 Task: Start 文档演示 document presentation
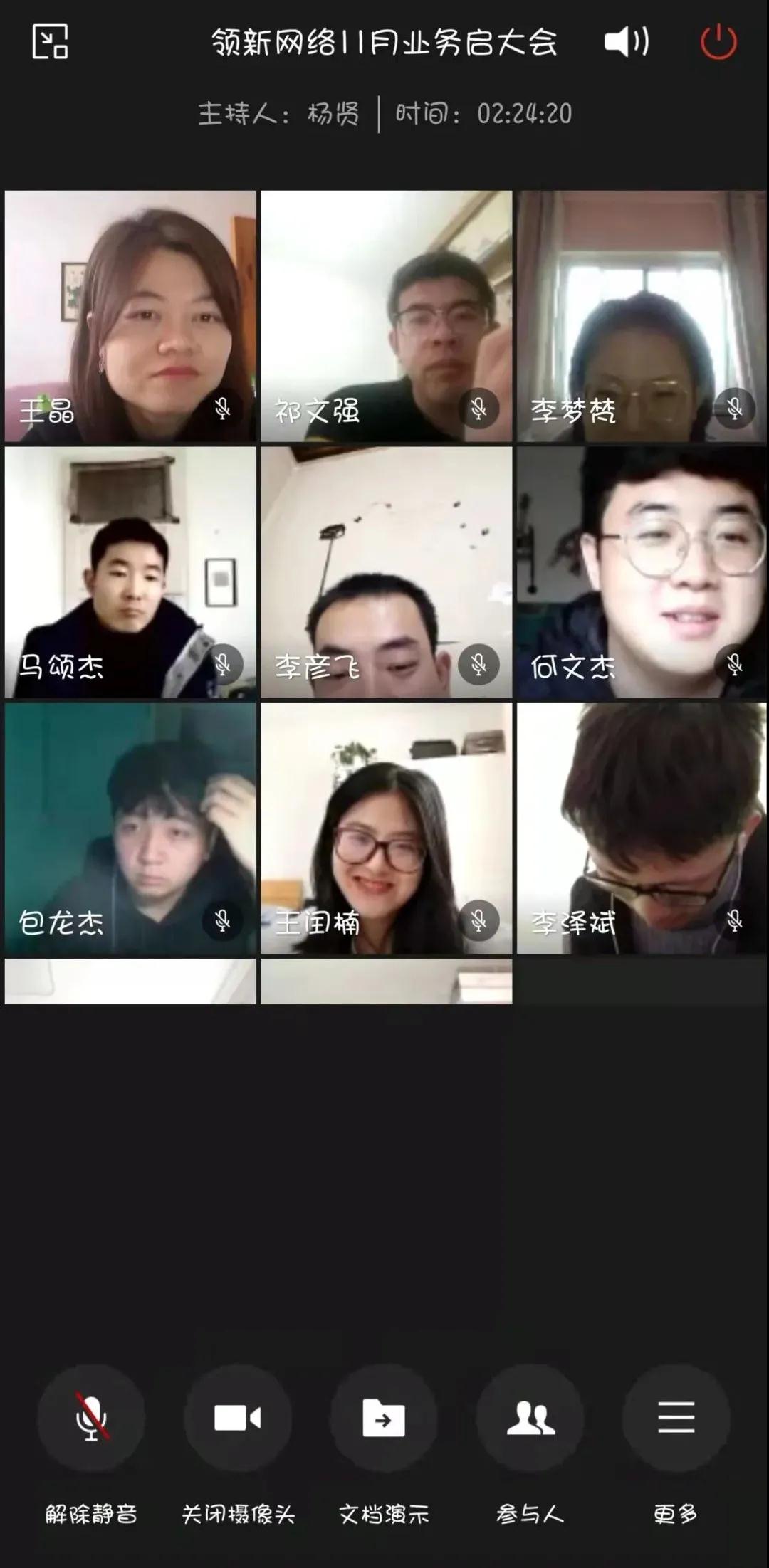384,1417
